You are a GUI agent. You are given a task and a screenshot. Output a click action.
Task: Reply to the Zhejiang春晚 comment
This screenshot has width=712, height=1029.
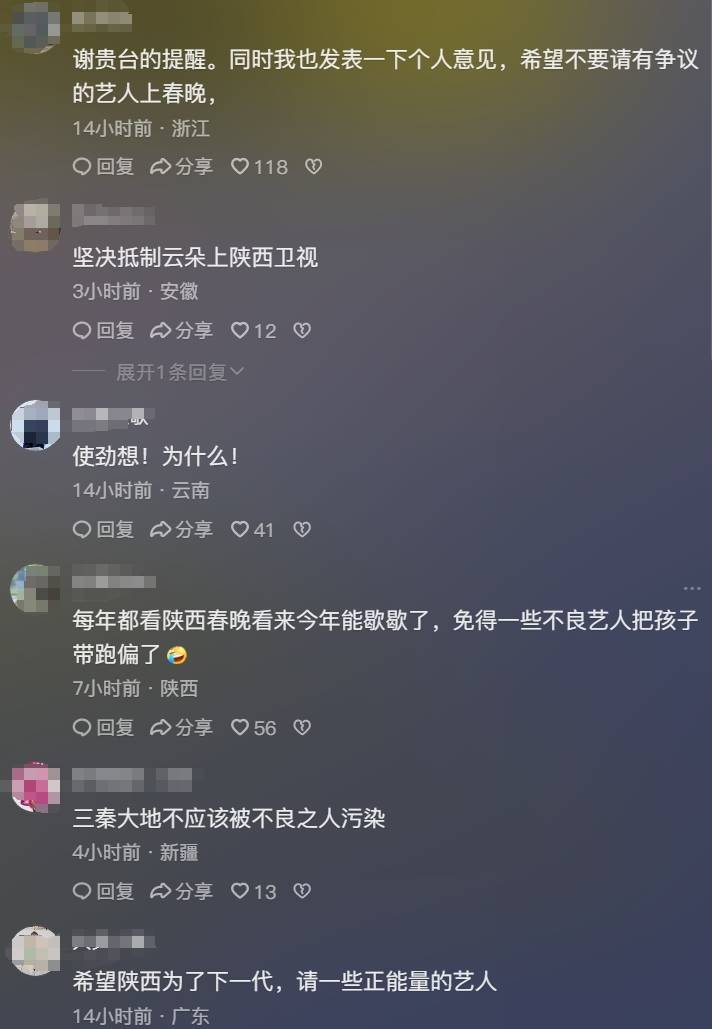point(104,167)
